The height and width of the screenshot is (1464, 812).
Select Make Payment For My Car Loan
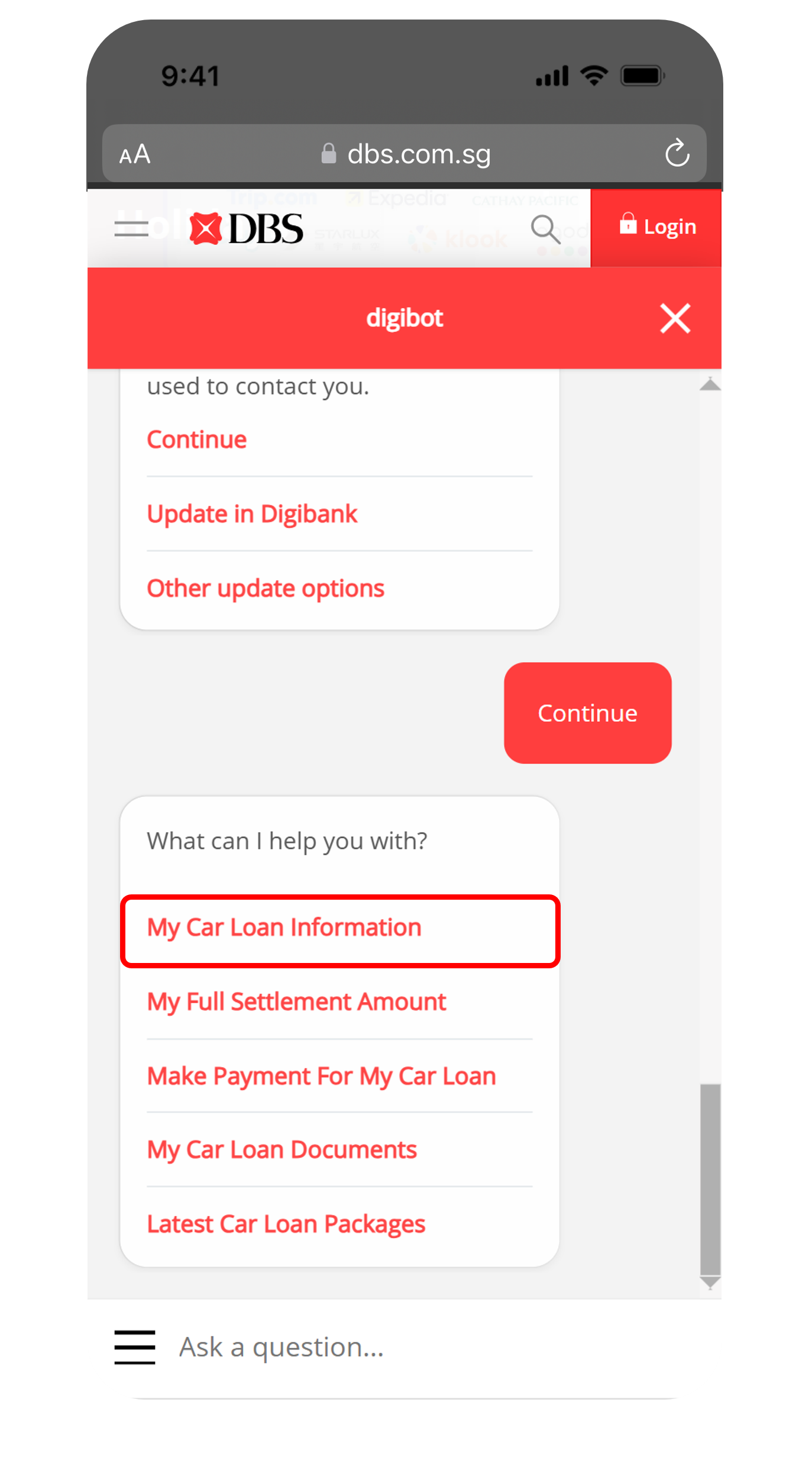tap(321, 1077)
